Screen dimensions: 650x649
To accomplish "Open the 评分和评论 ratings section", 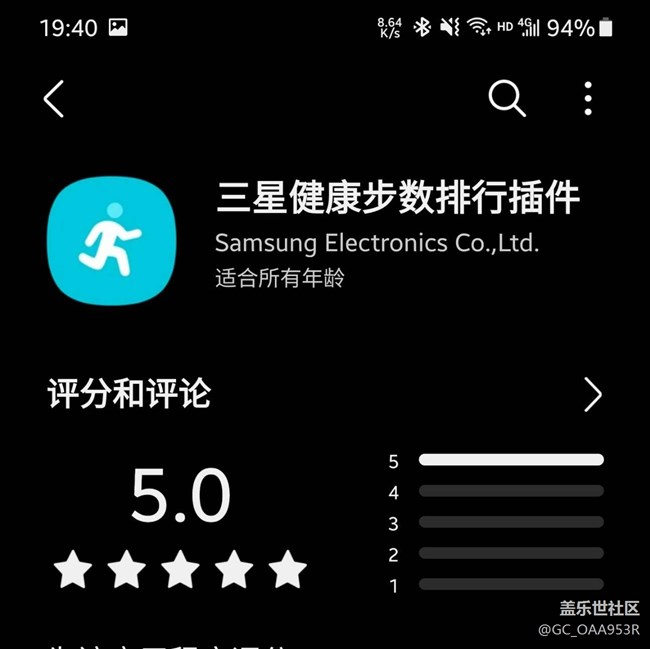I will (x=593, y=395).
